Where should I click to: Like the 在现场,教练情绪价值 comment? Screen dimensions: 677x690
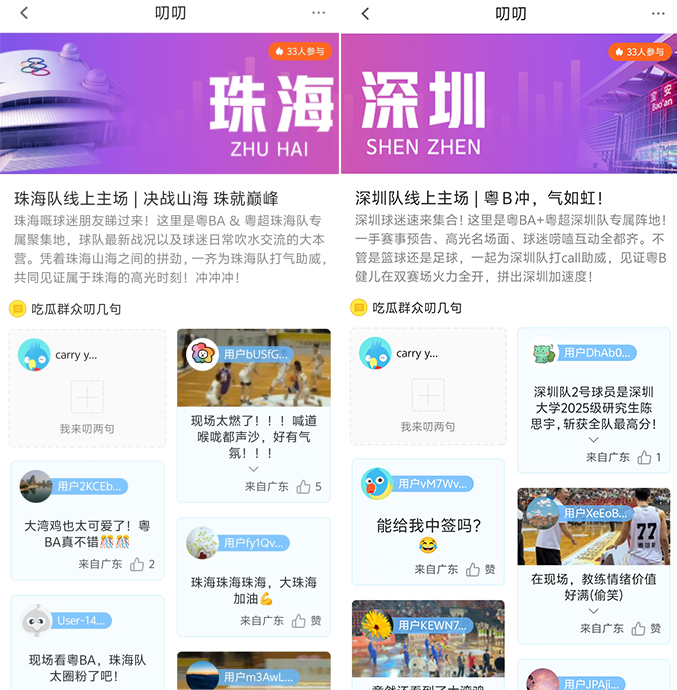(641, 628)
